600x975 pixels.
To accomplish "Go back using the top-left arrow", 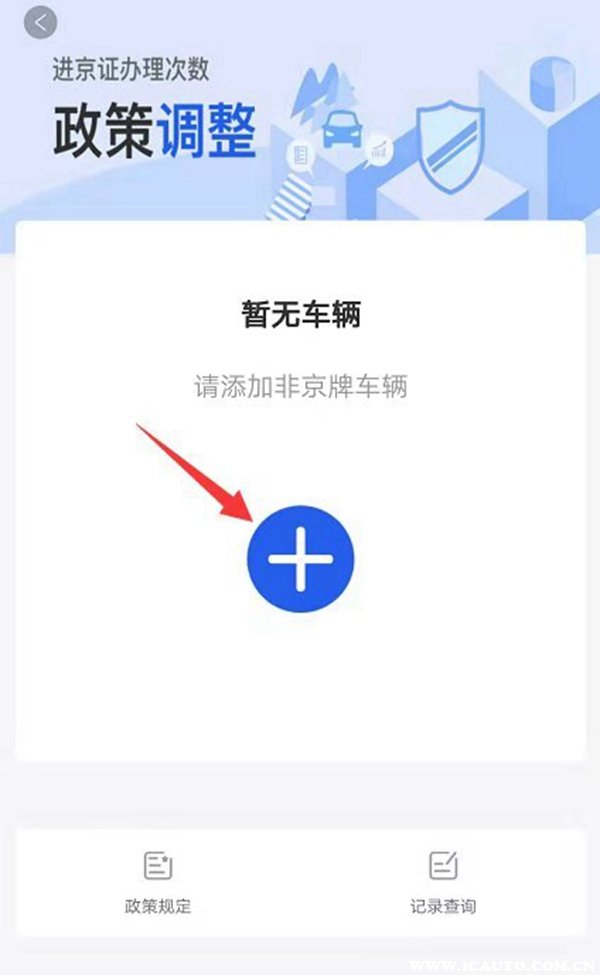I will coord(40,21).
